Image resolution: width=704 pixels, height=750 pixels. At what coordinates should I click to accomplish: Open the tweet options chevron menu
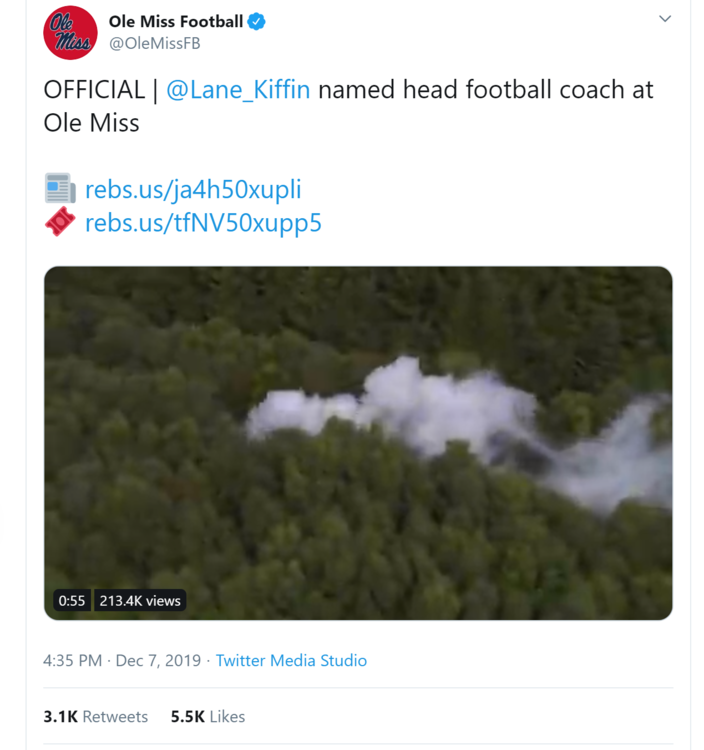tap(665, 19)
